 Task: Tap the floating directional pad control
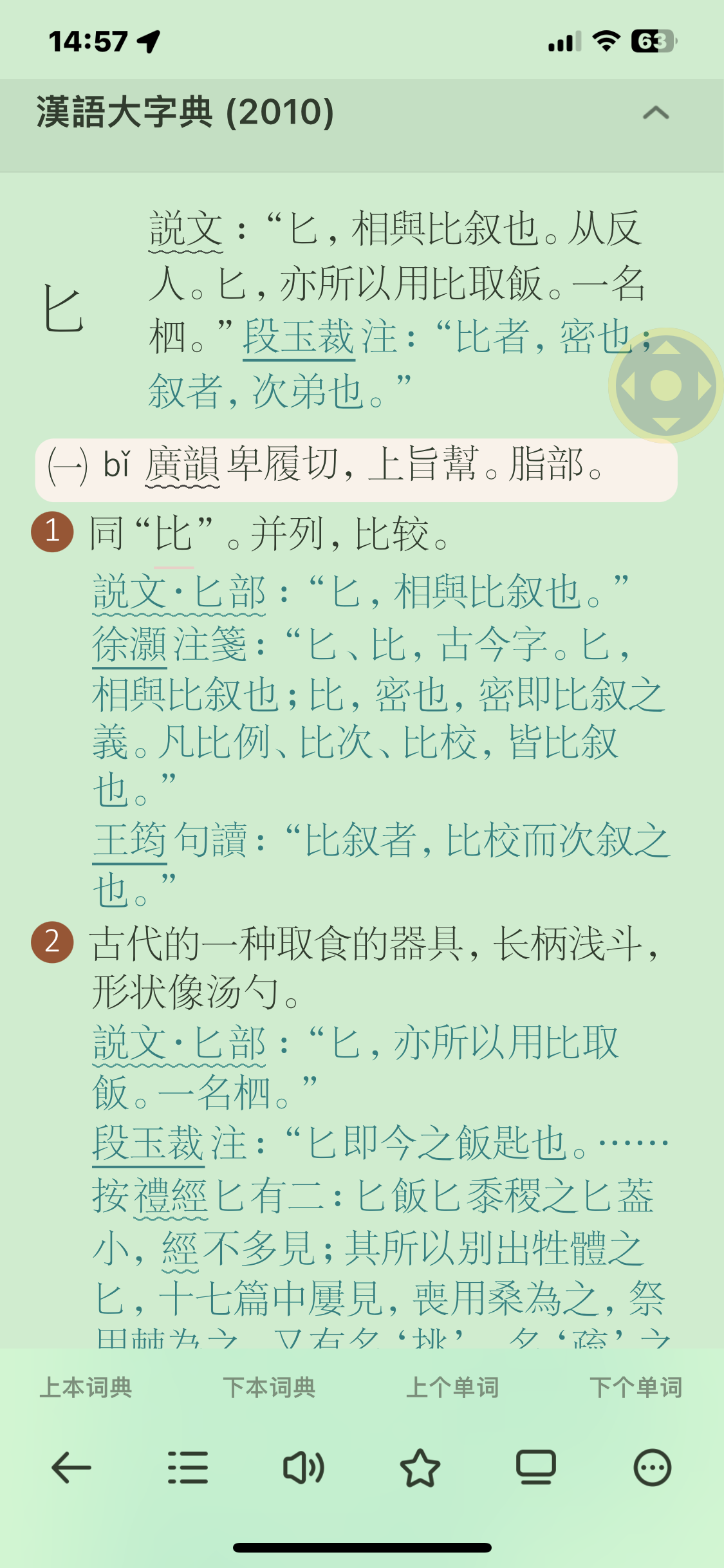click(x=665, y=386)
